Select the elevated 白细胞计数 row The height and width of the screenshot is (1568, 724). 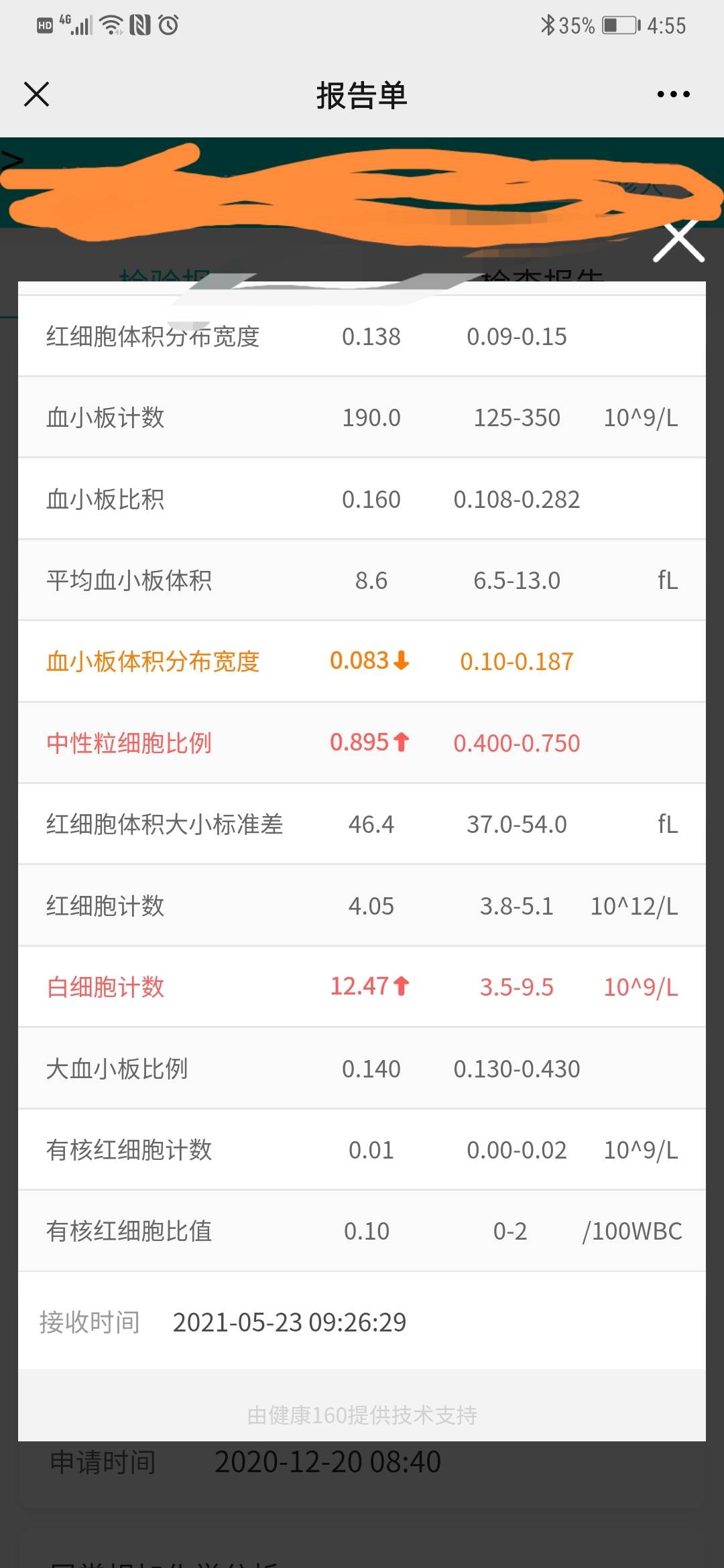coord(362,988)
